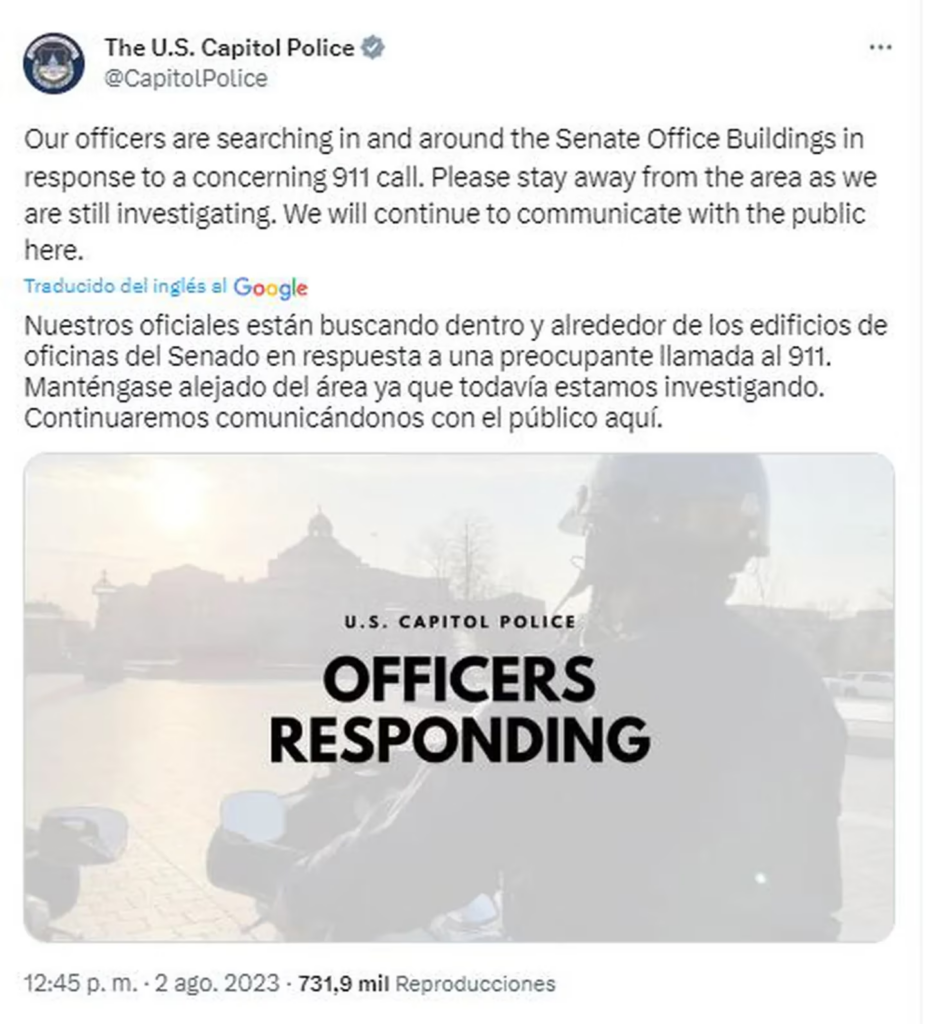Open the Officers Responding image

click(x=459, y=697)
